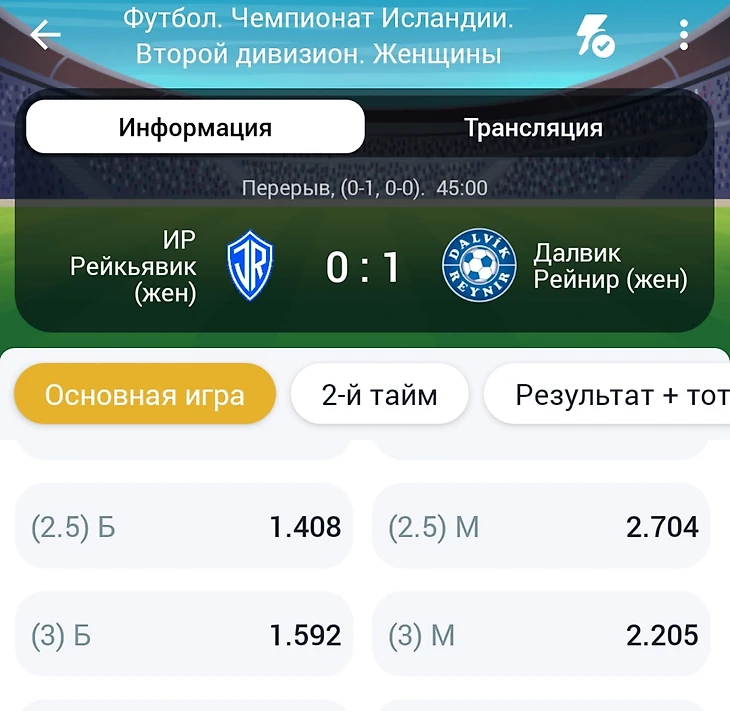Open the three-dot overflow menu
The image size is (730, 711).
[684, 36]
